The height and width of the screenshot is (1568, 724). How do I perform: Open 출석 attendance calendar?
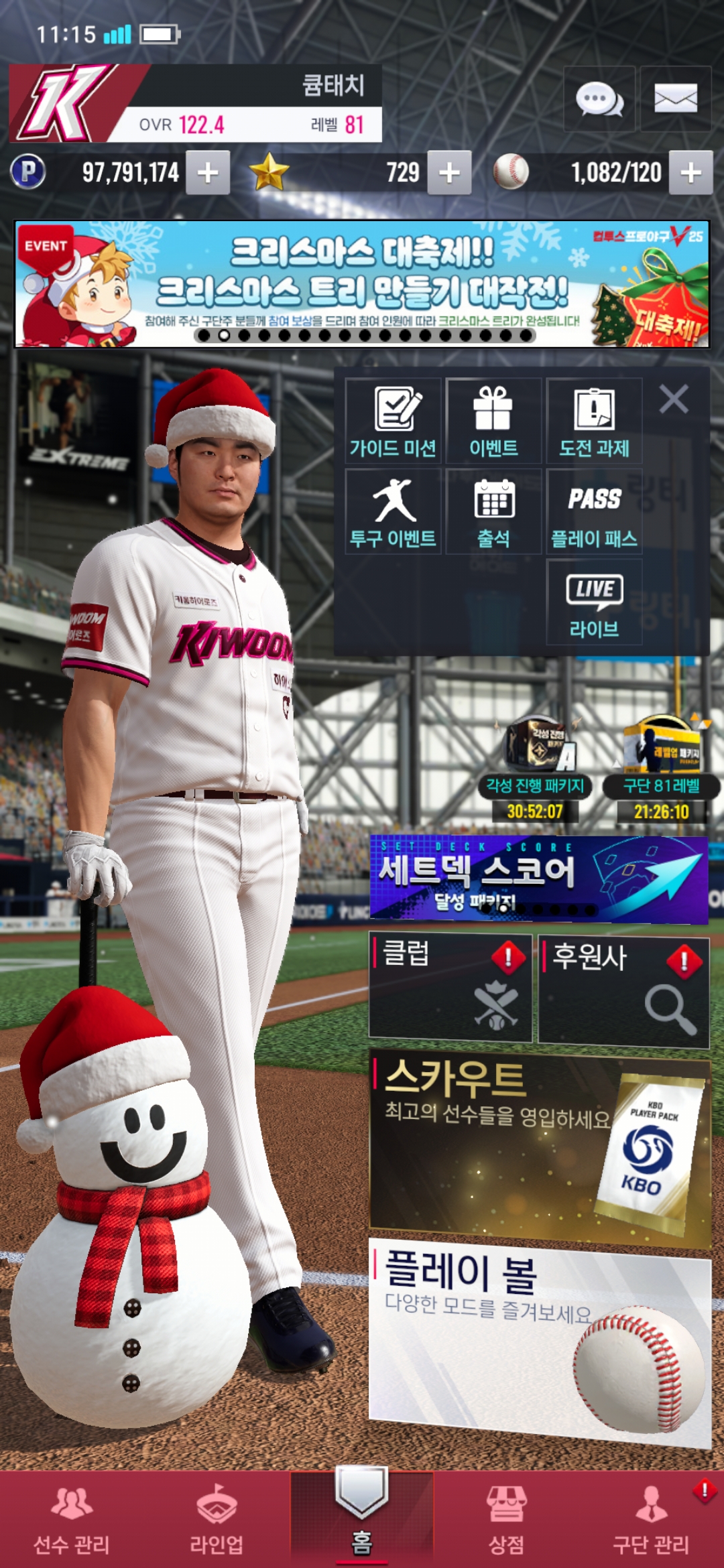493,512
